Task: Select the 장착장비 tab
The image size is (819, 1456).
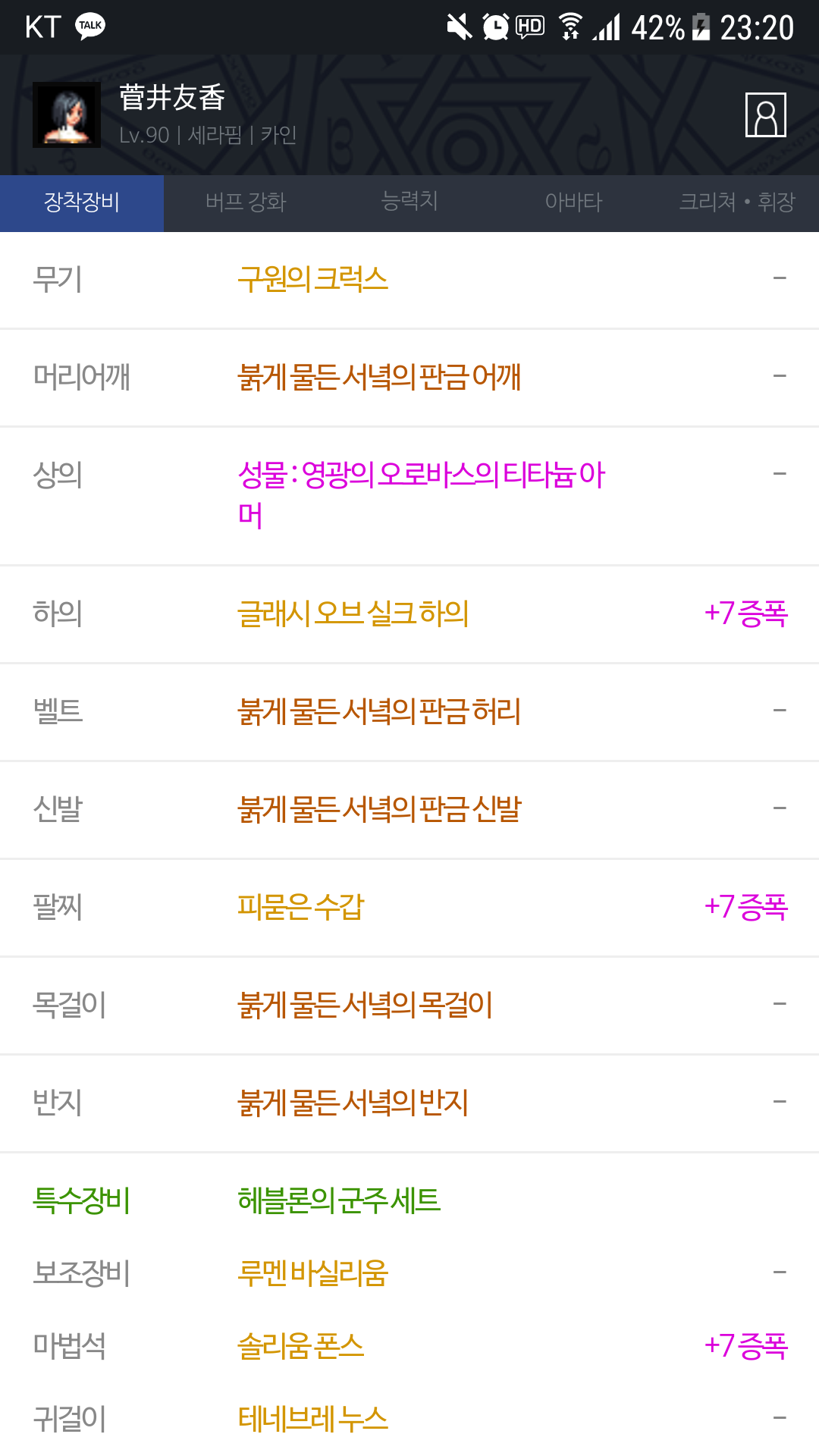Action: [x=82, y=202]
